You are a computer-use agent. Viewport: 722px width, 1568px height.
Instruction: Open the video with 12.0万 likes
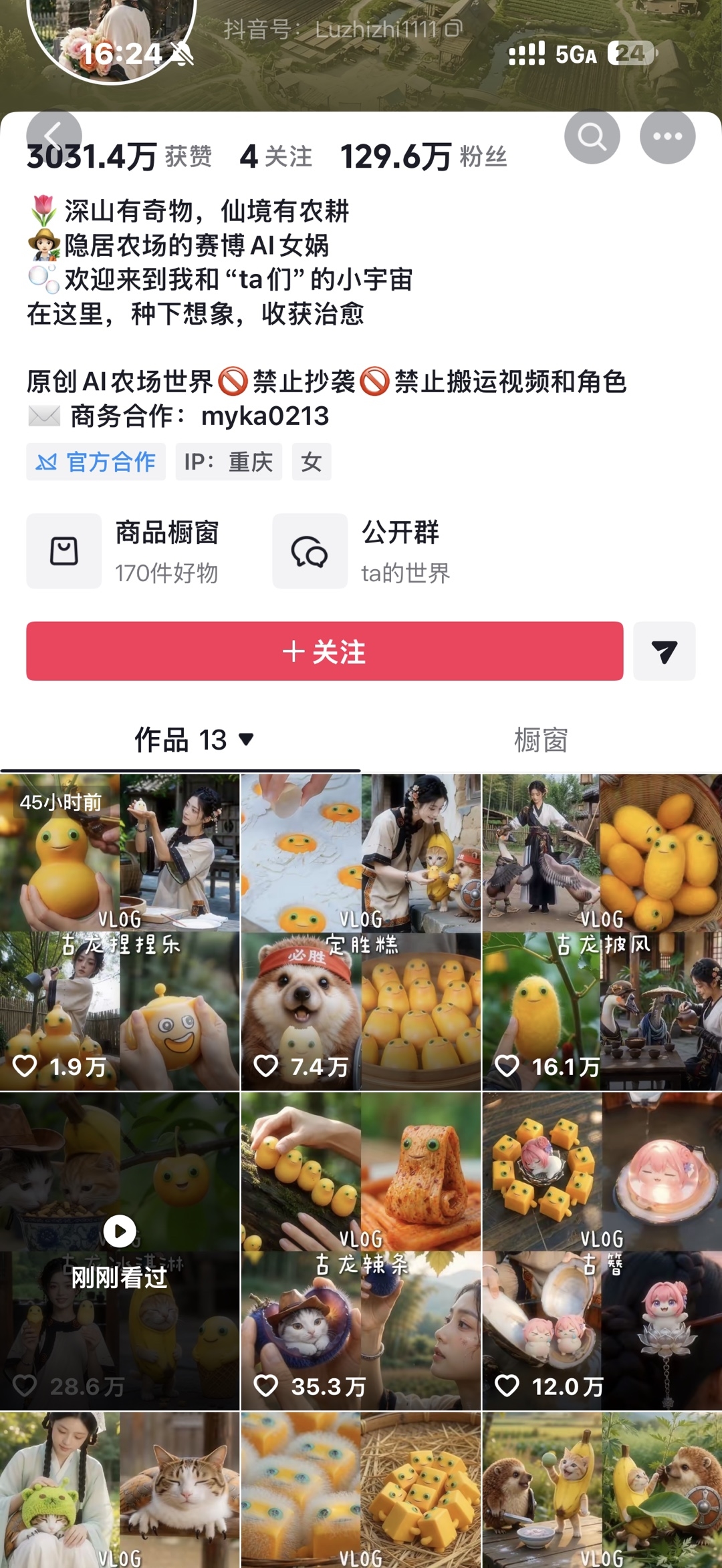click(602, 1251)
